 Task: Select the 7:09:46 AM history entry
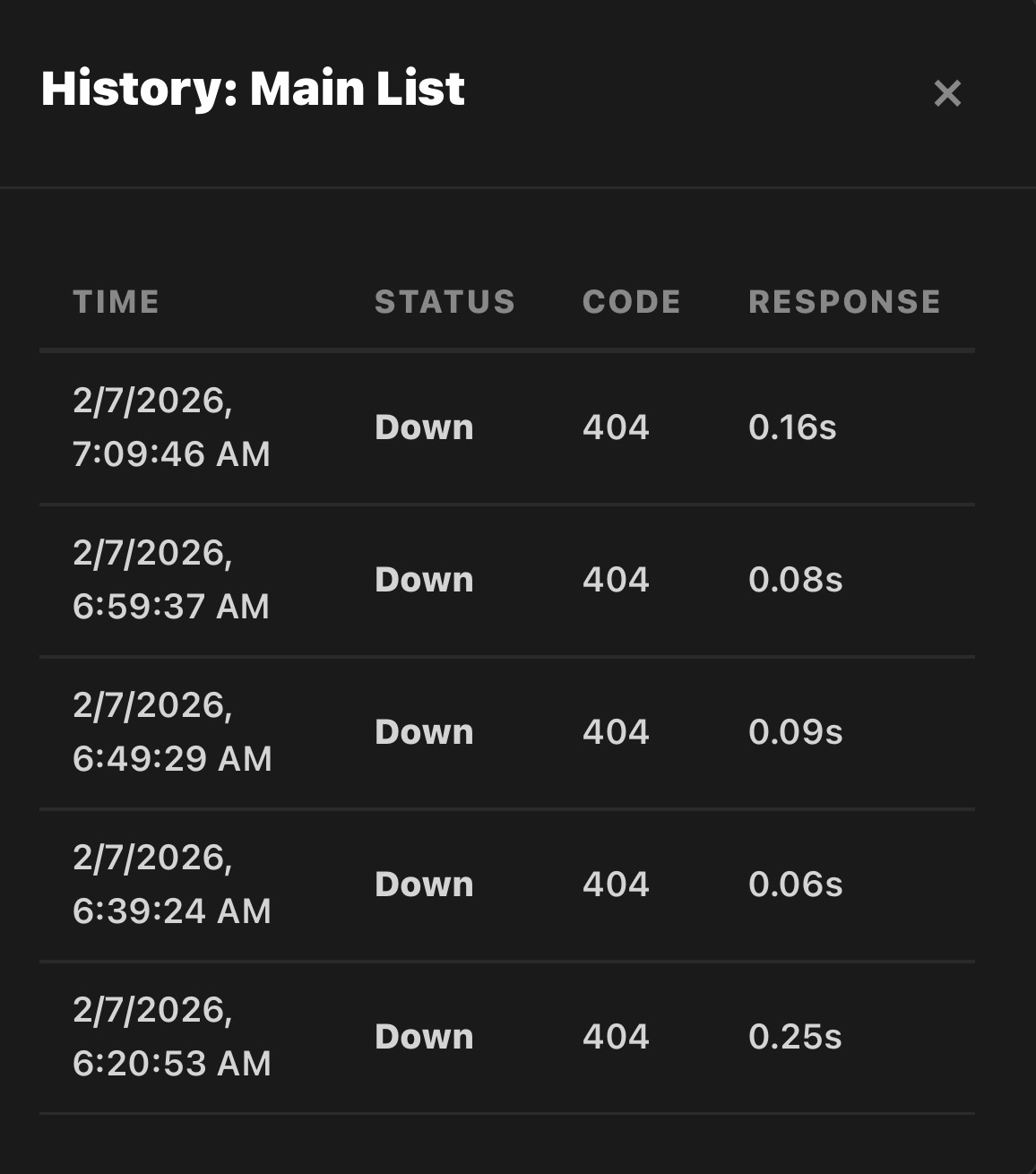tap(170, 427)
